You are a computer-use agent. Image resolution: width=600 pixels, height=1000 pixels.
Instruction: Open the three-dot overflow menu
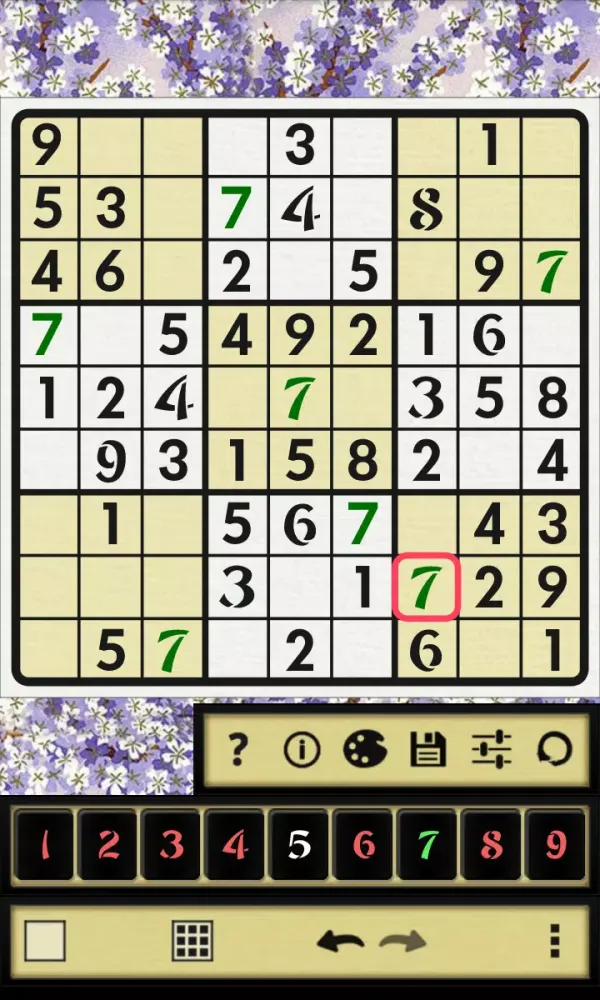pyautogui.click(x=554, y=941)
